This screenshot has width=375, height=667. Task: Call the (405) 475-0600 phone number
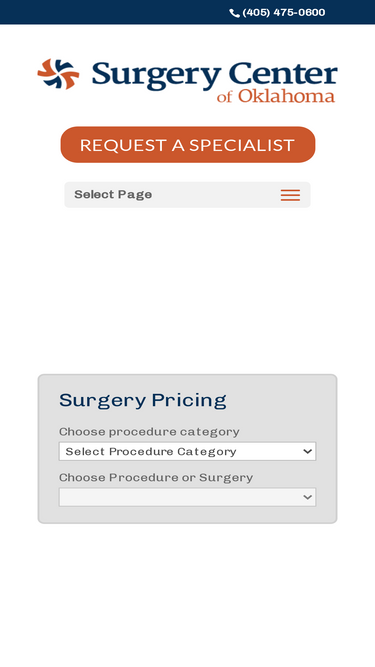[x=278, y=13]
